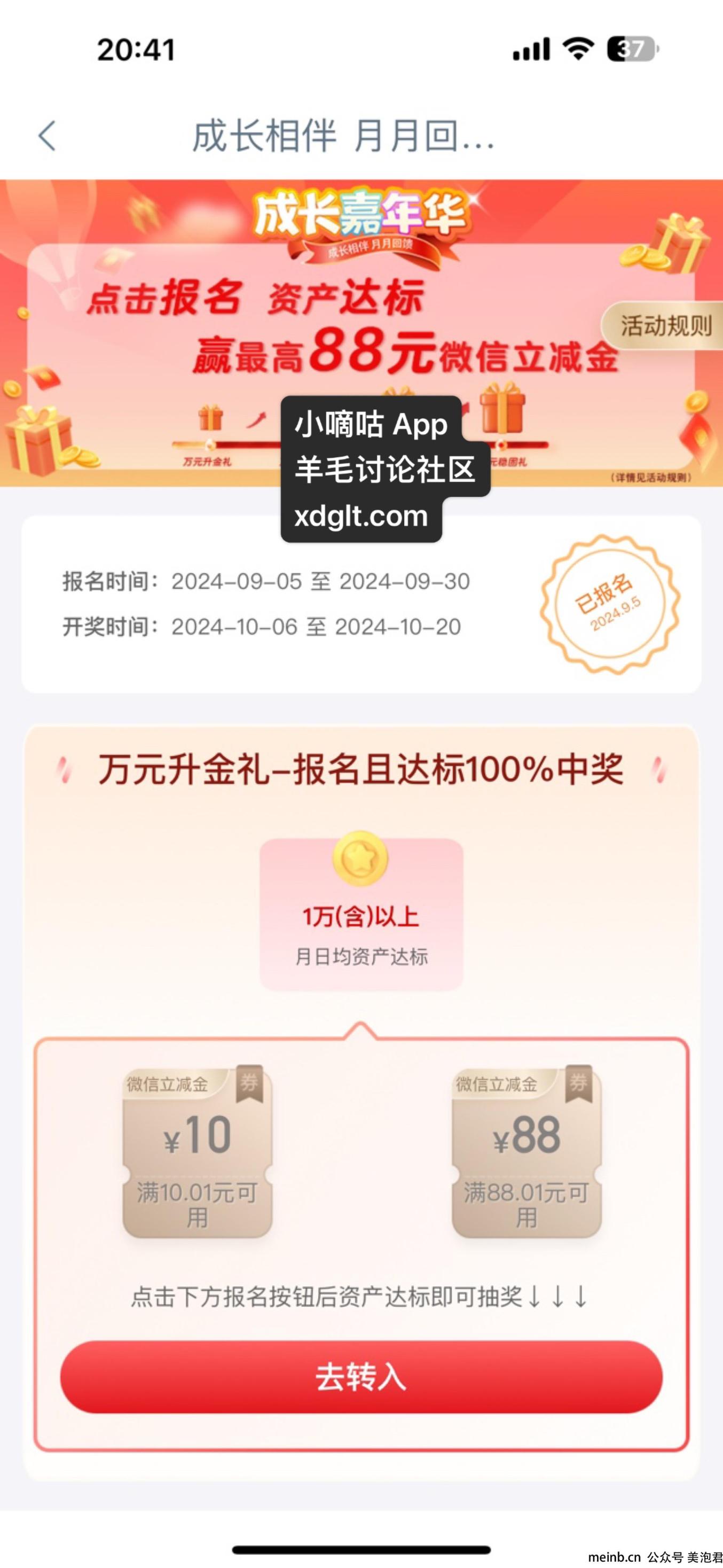Select the ¥88 微信立减金 coupon
Screen dimensions: 723x1568
(x=526, y=1152)
